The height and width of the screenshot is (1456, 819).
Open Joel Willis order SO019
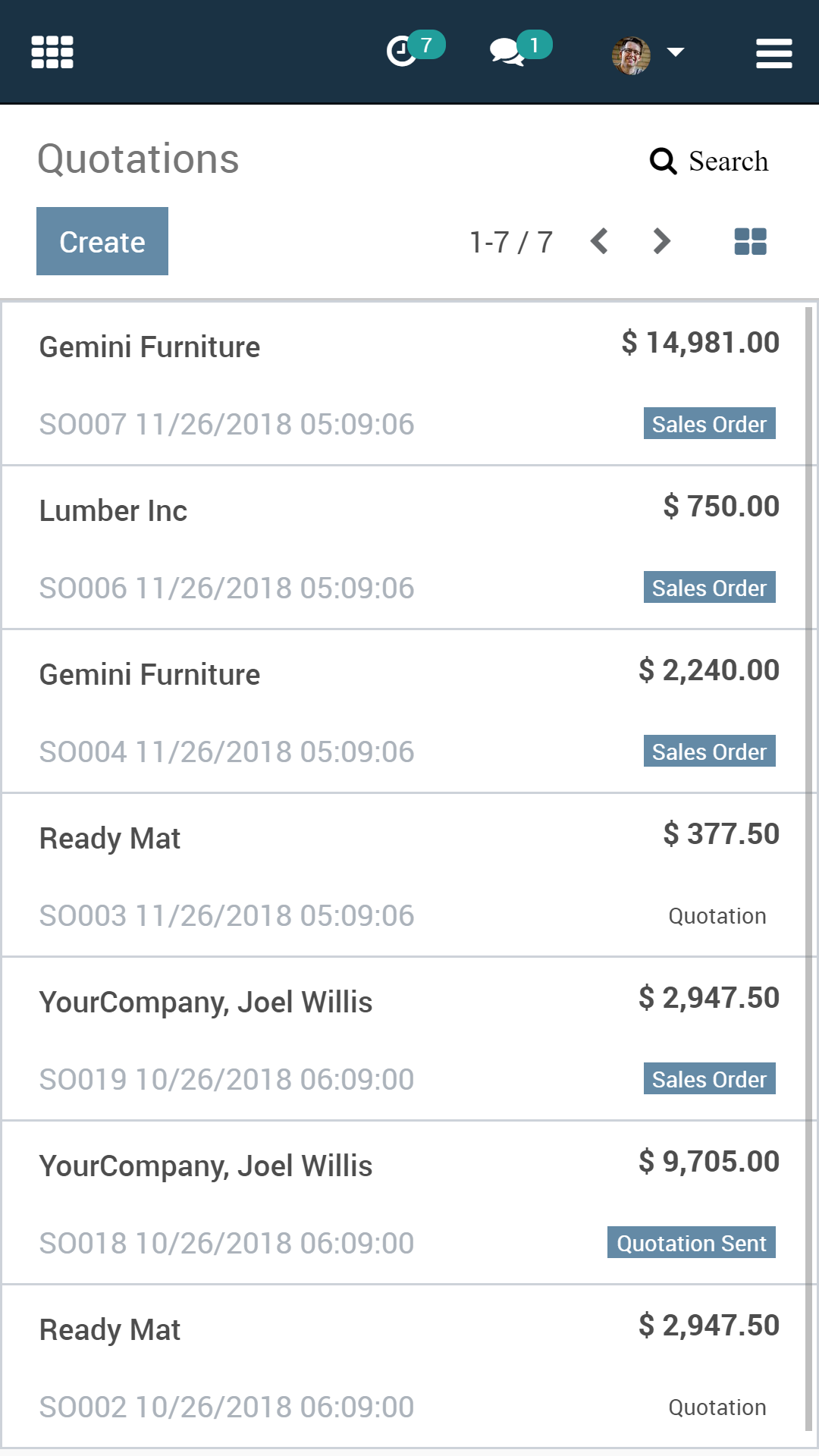(x=404, y=1039)
